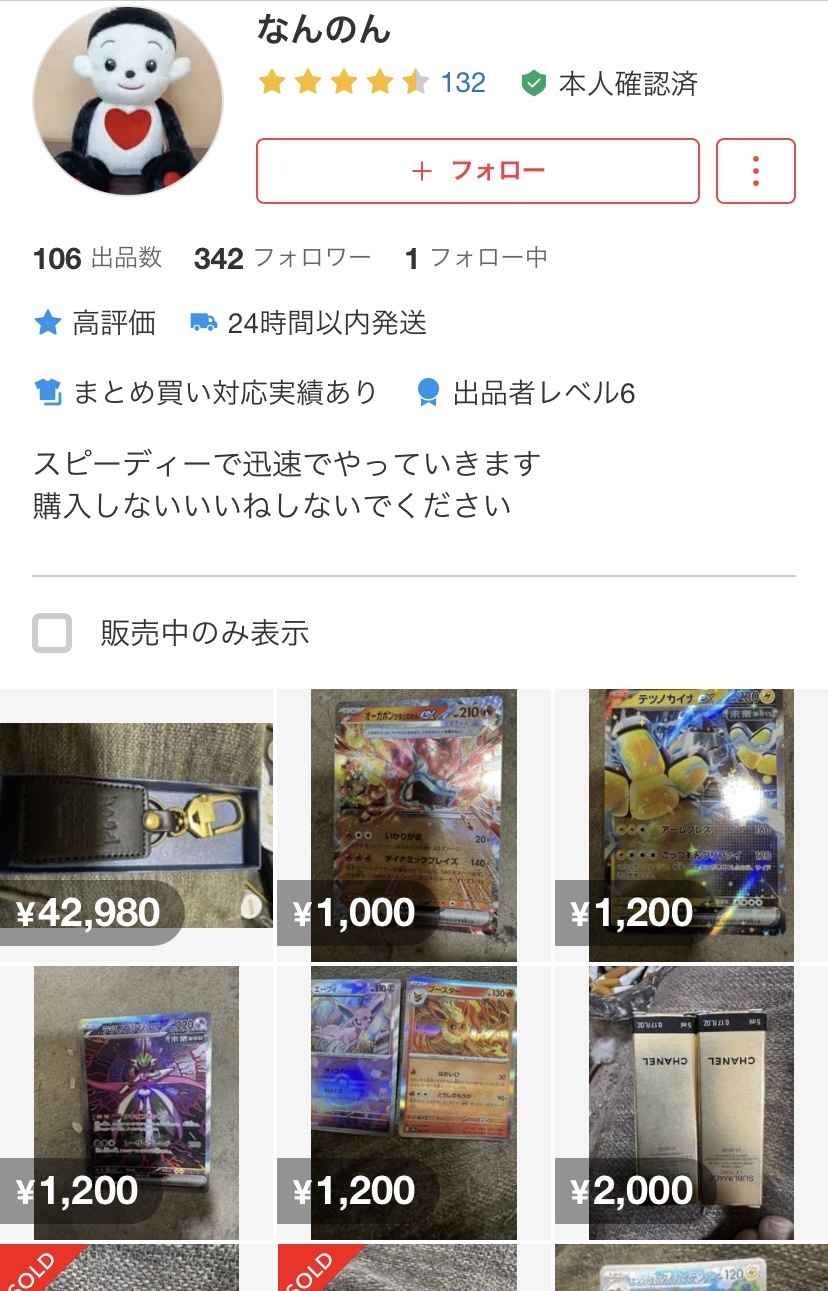This screenshot has height=1291, width=828.
Task: Check the 販売中のみ表示 checkbox
Action: pos(52,633)
